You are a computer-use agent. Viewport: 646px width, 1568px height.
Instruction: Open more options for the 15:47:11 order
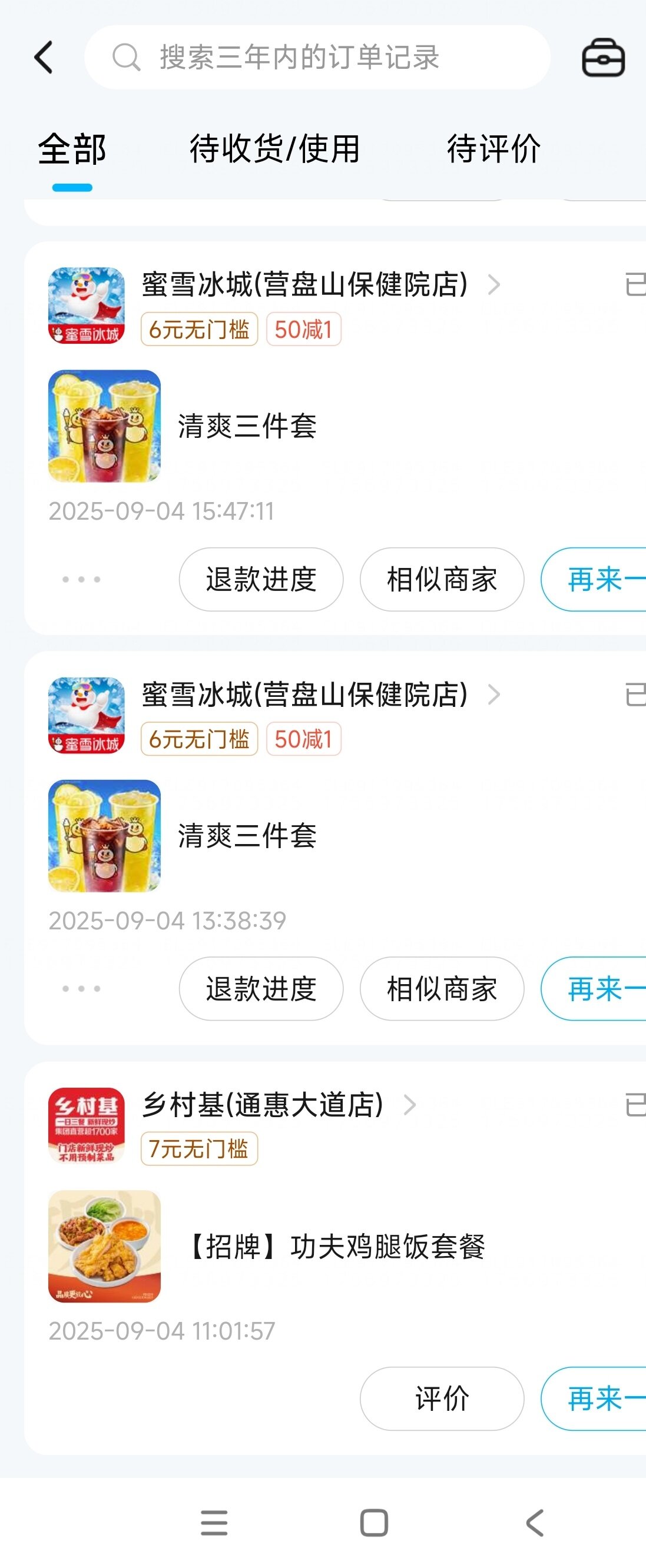click(81, 579)
